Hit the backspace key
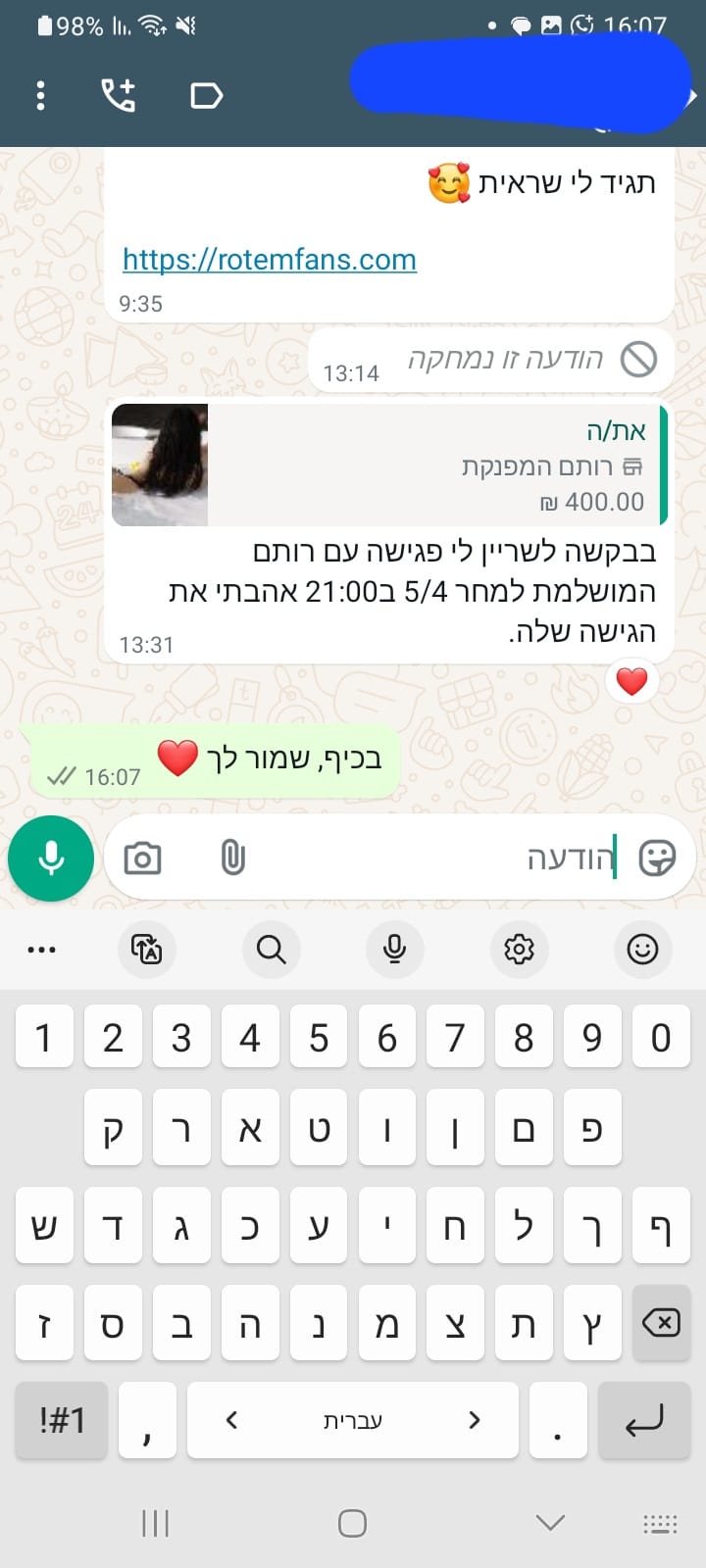This screenshot has width=706, height=1568. tap(661, 1323)
